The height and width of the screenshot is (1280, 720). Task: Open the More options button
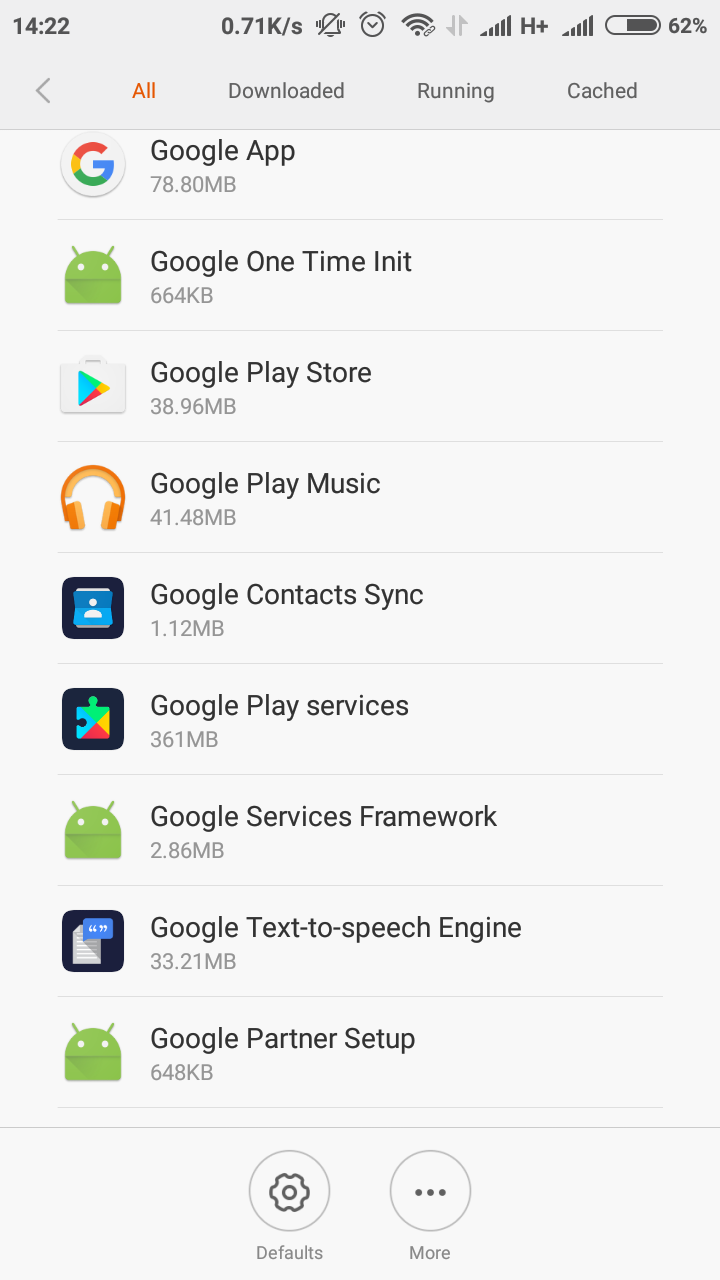(x=430, y=1192)
